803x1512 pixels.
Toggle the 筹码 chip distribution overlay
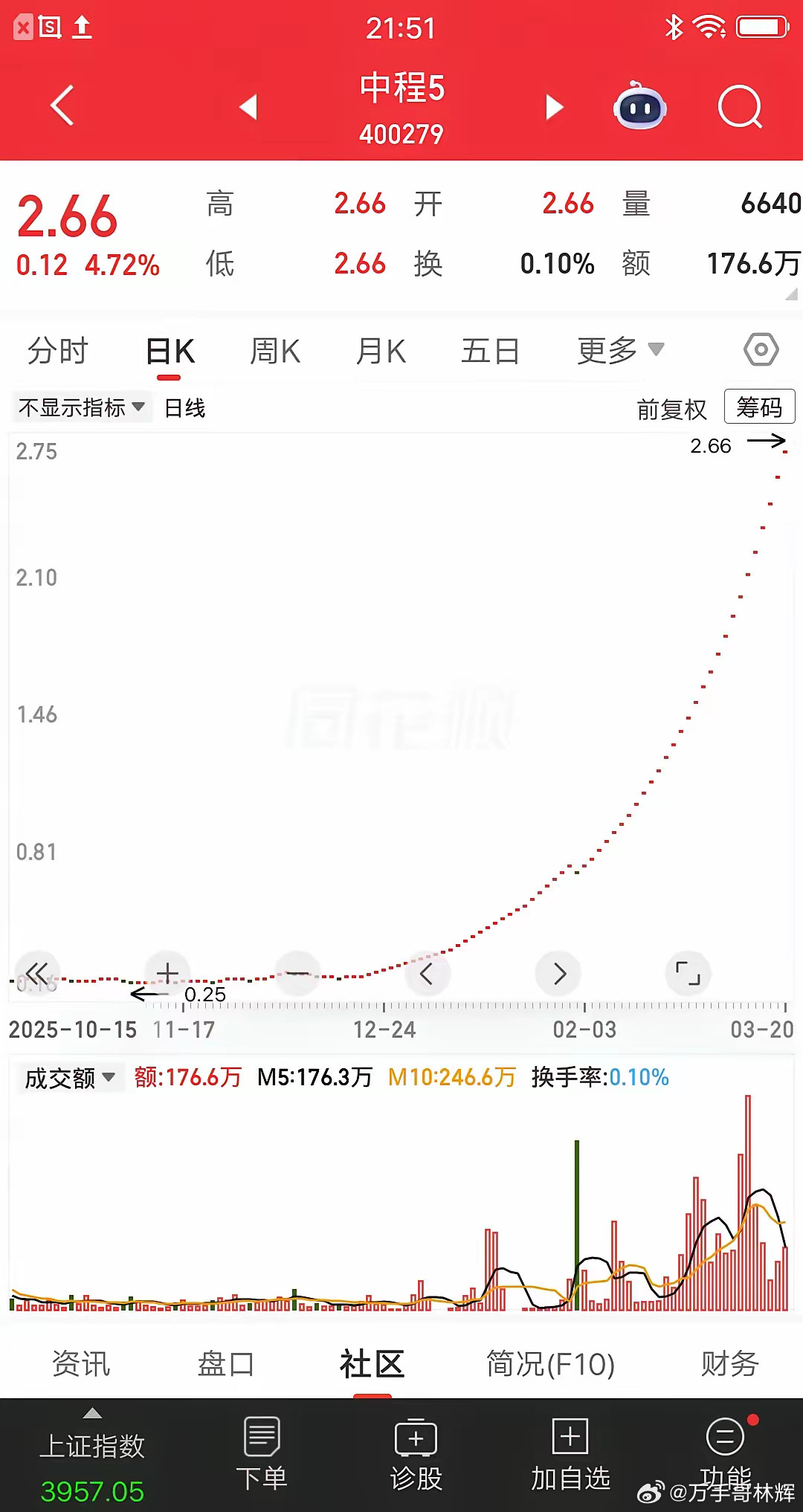coord(759,407)
